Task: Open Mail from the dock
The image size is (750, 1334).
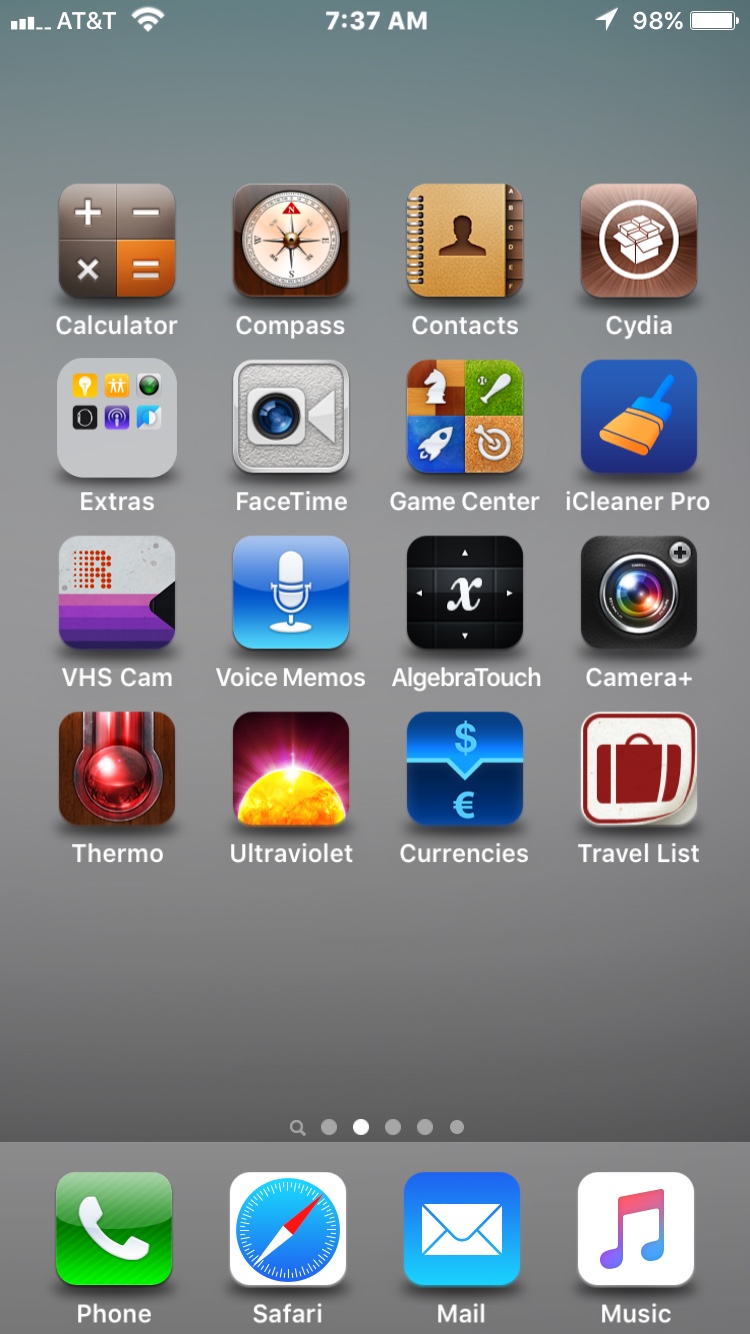Action: [x=462, y=1229]
